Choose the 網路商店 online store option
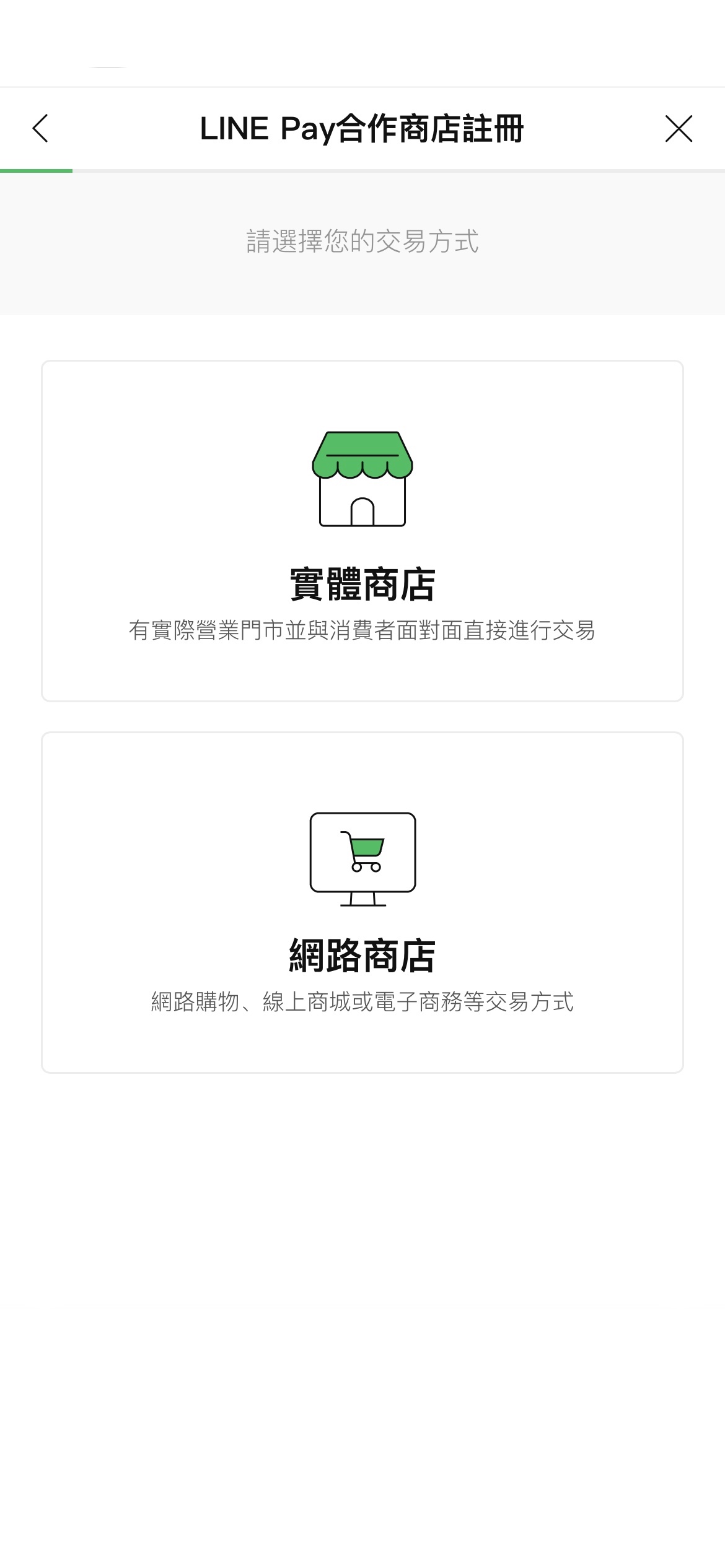This screenshot has width=725, height=1568. 362,902
